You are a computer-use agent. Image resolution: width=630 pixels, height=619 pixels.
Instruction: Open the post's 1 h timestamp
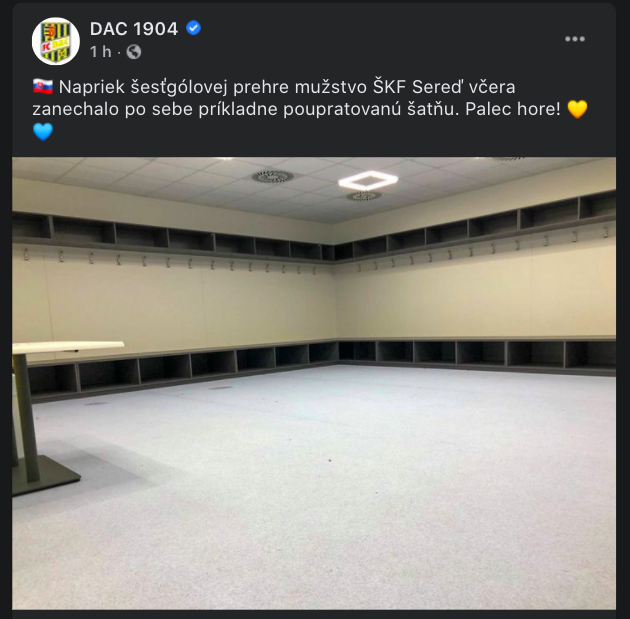pos(101,51)
